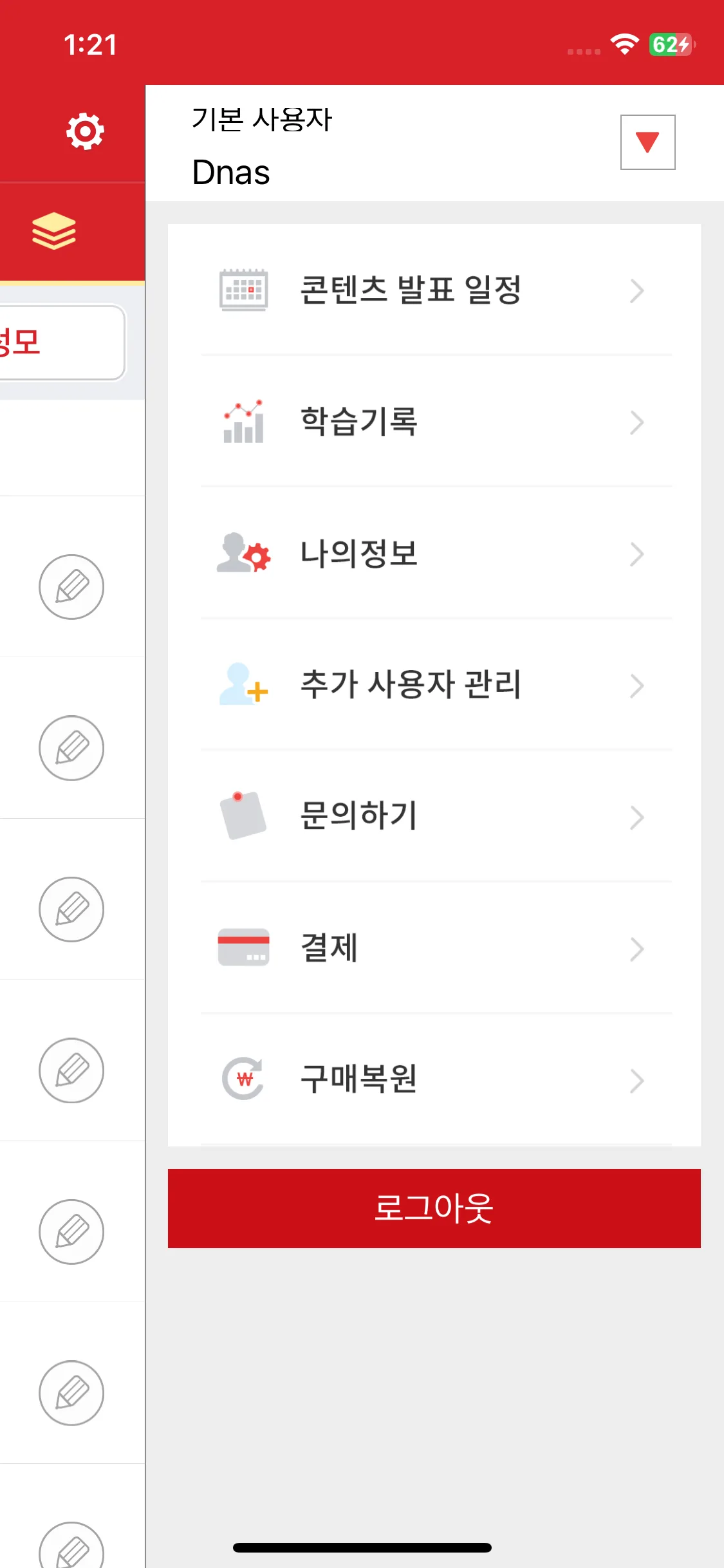Select the 학습기록 chart icon

pyautogui.click(x=243, y=422)
